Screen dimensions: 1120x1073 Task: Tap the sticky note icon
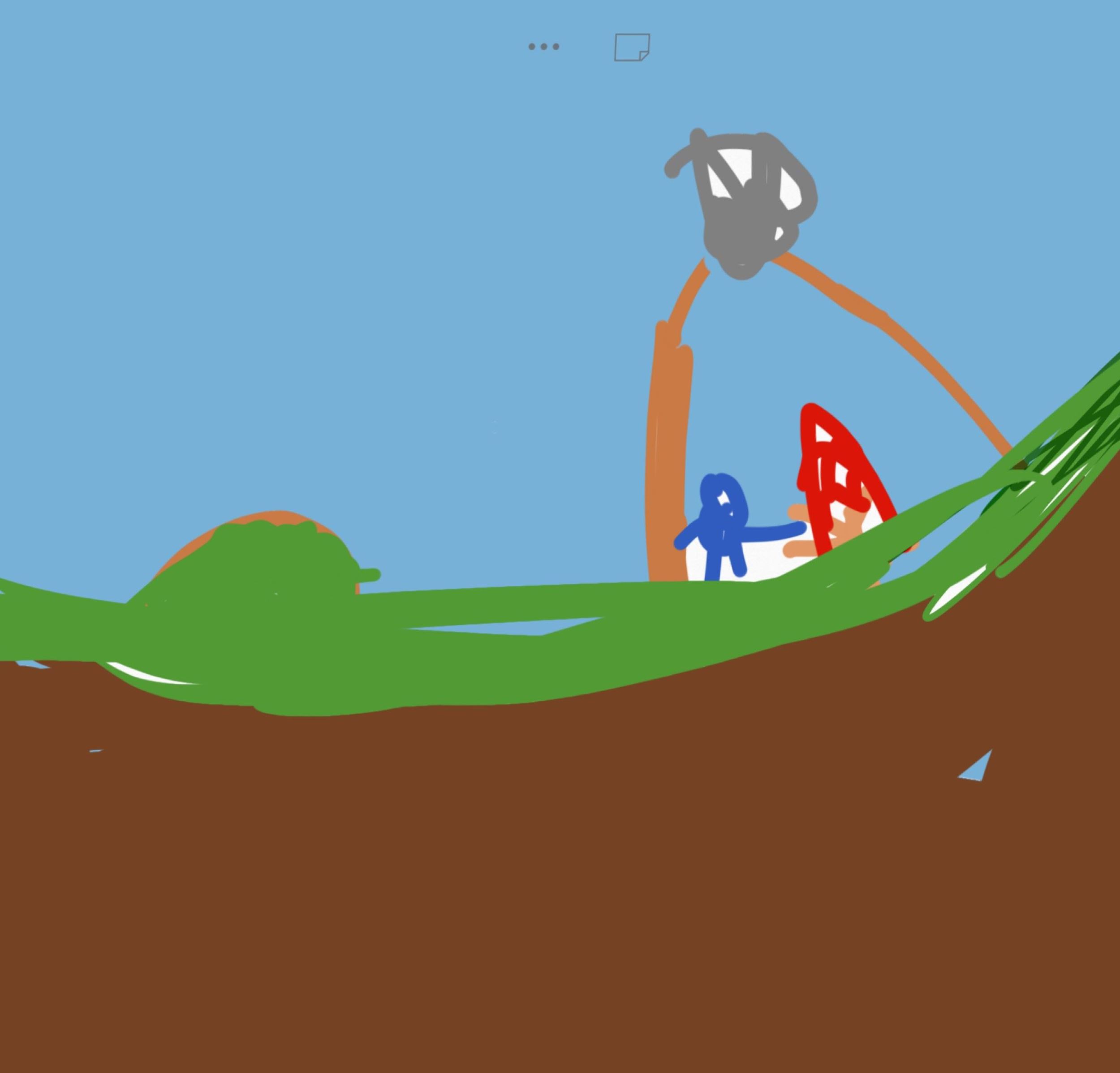click(x=631, y=47)
